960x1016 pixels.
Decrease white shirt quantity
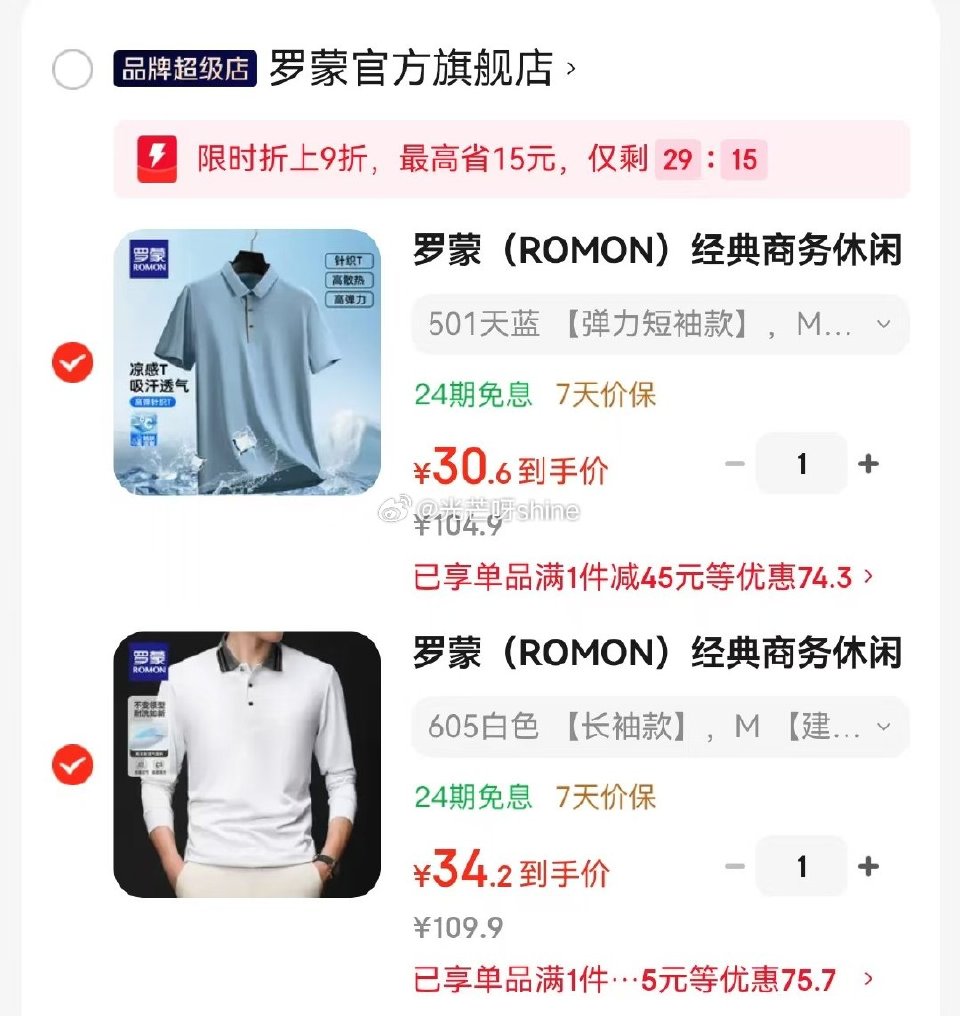[735, 867]
